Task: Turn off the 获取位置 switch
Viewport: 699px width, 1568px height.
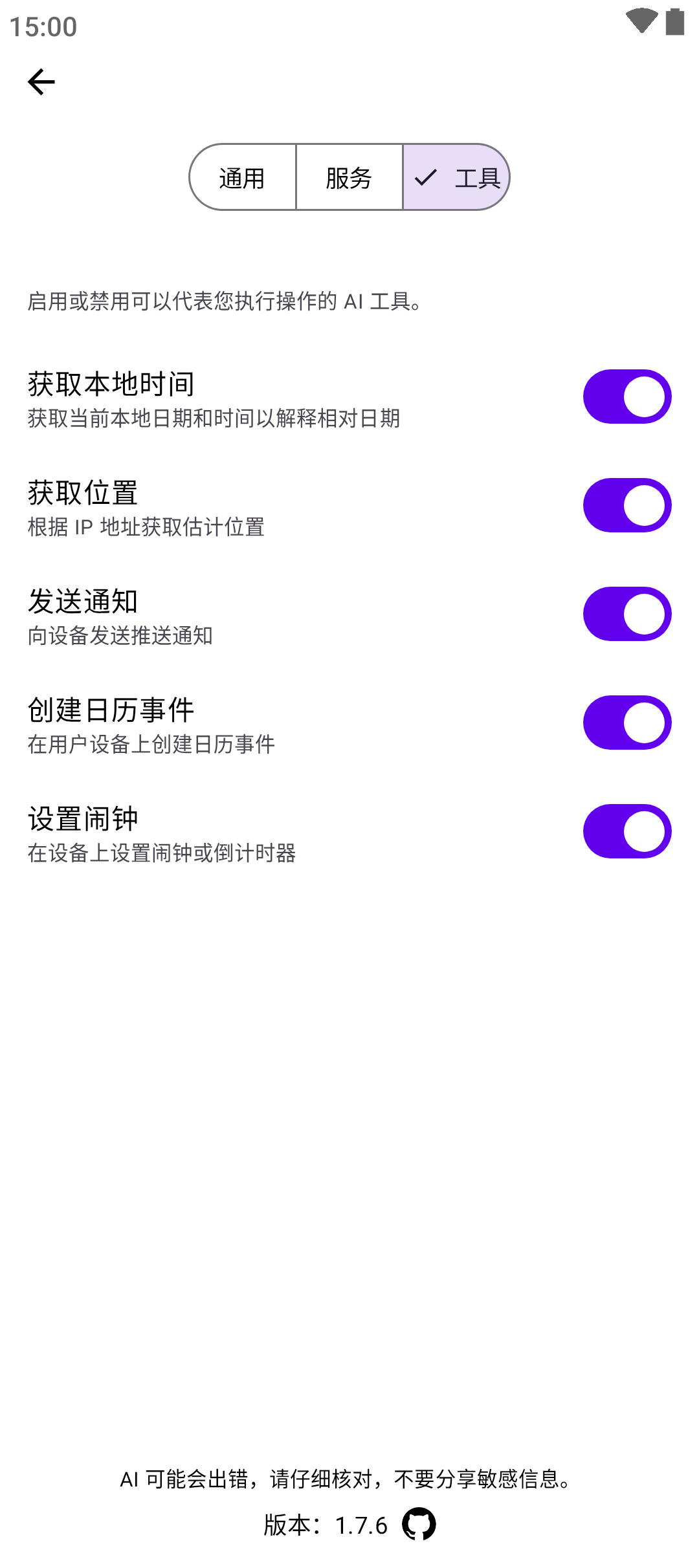Action: pos(627,505)
